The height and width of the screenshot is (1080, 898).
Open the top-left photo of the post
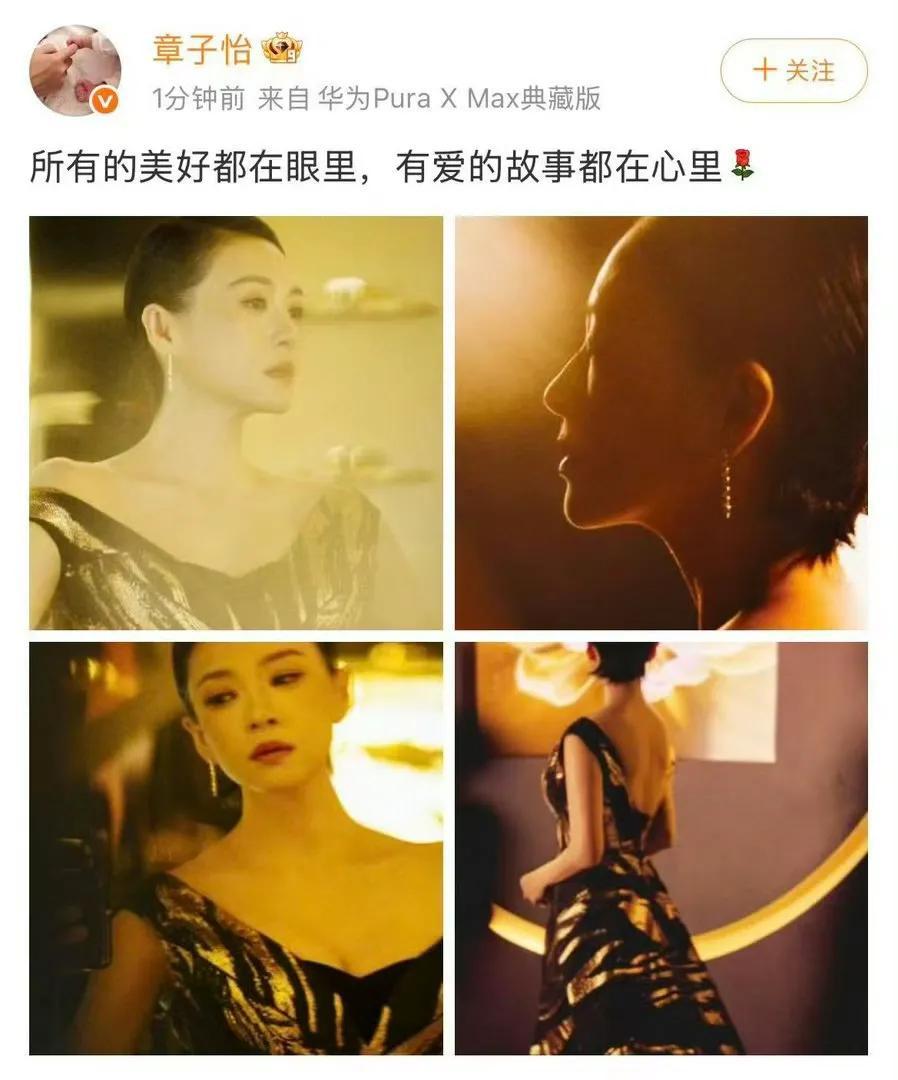click(x=236, y=422)
